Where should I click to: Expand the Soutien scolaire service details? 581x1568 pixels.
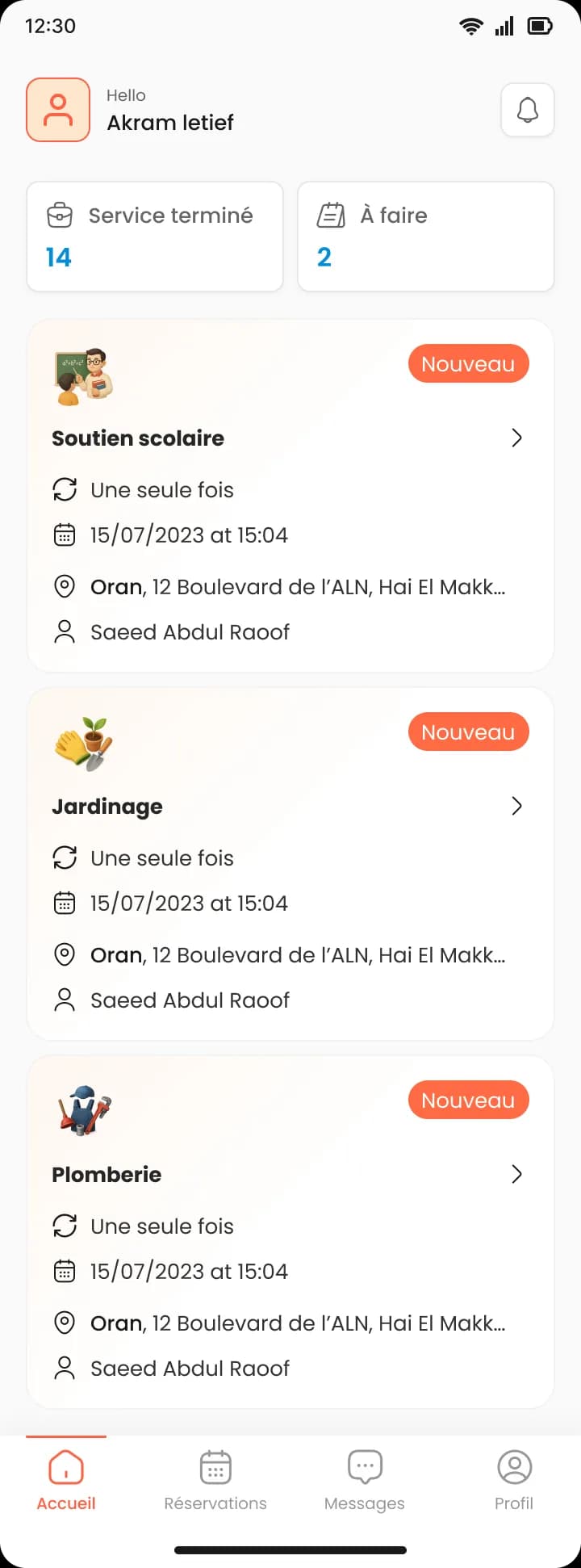pyautogui.click(x=516, y=438)
